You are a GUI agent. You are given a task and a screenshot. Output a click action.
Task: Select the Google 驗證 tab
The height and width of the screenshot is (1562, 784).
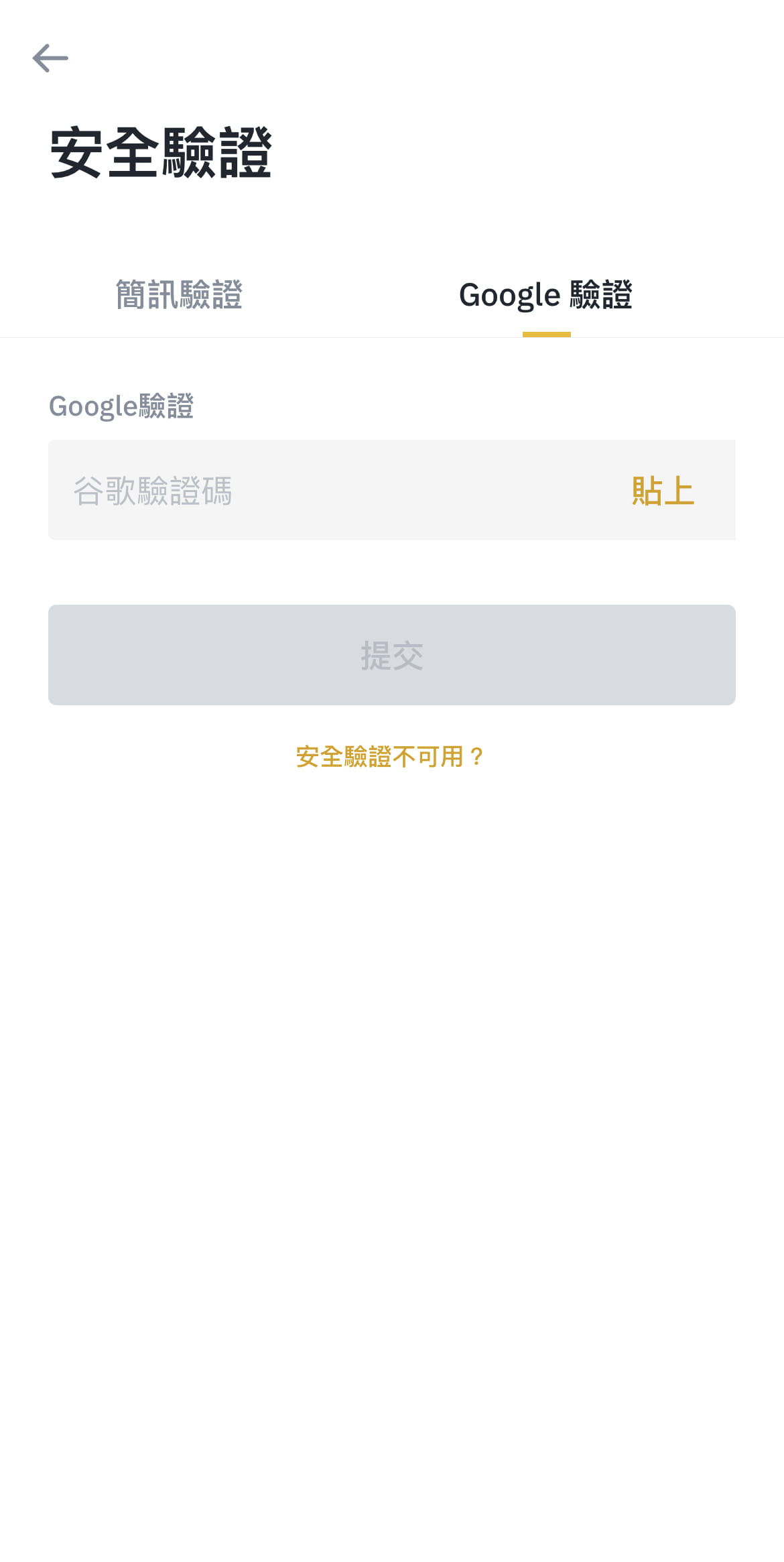[545, 295]
